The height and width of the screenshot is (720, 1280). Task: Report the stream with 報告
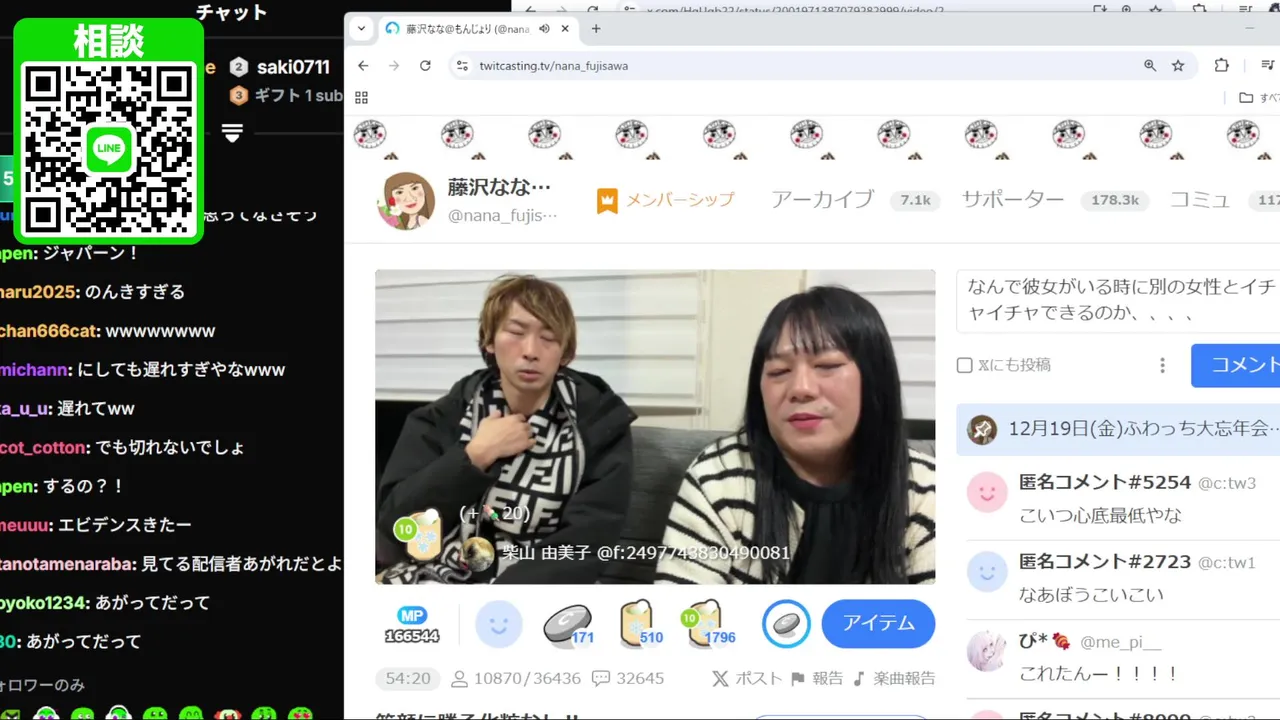coord(817,678)
